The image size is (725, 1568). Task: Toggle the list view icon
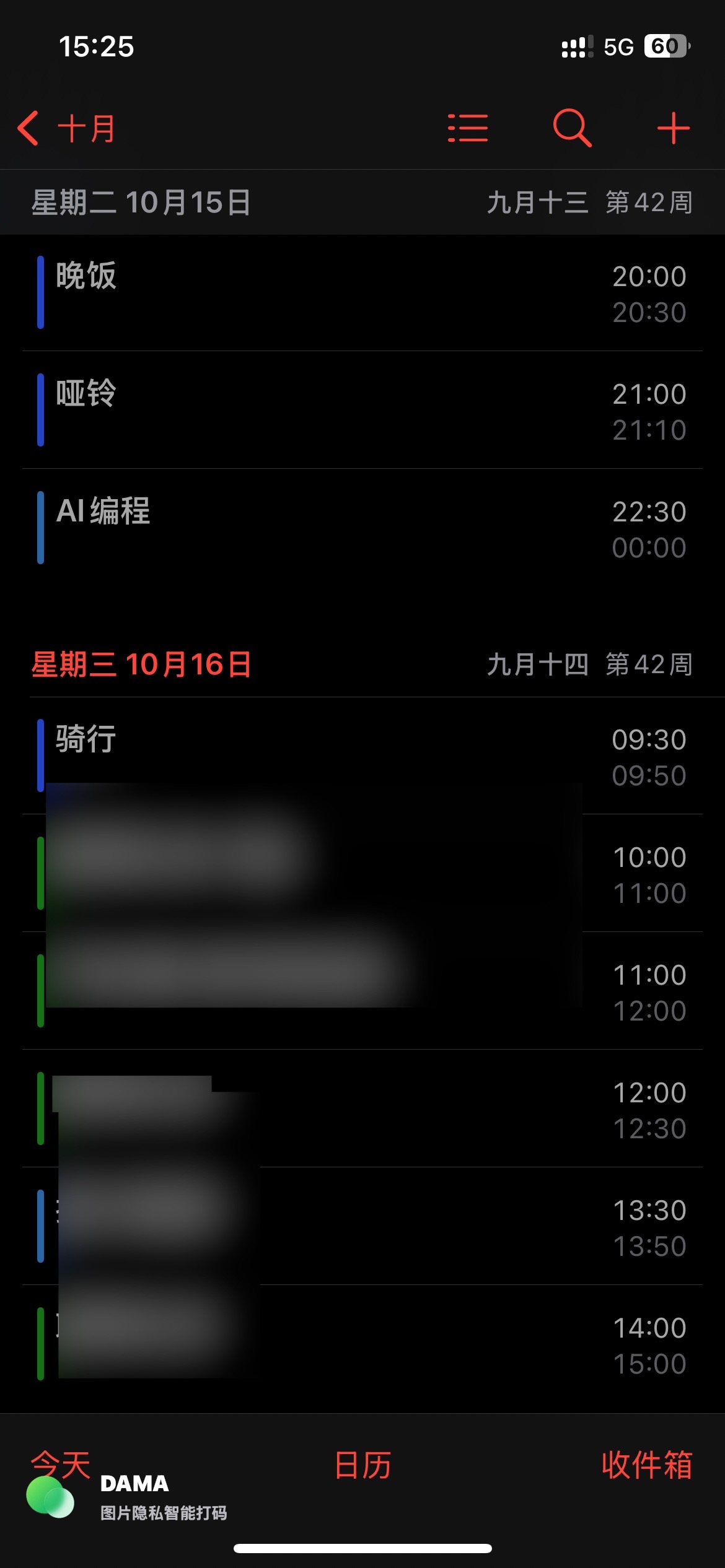click(x=468, y=128)
